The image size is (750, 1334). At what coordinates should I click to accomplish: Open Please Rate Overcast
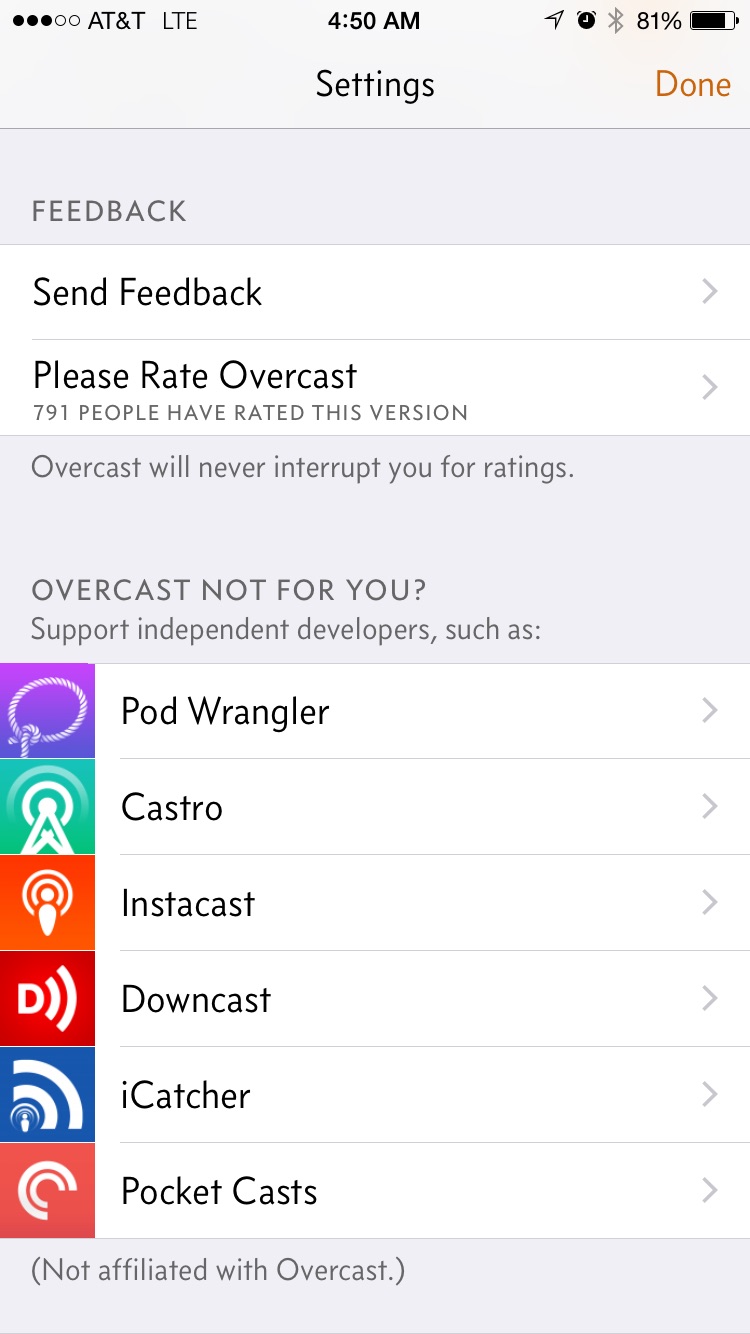click(x=375, y=388)
